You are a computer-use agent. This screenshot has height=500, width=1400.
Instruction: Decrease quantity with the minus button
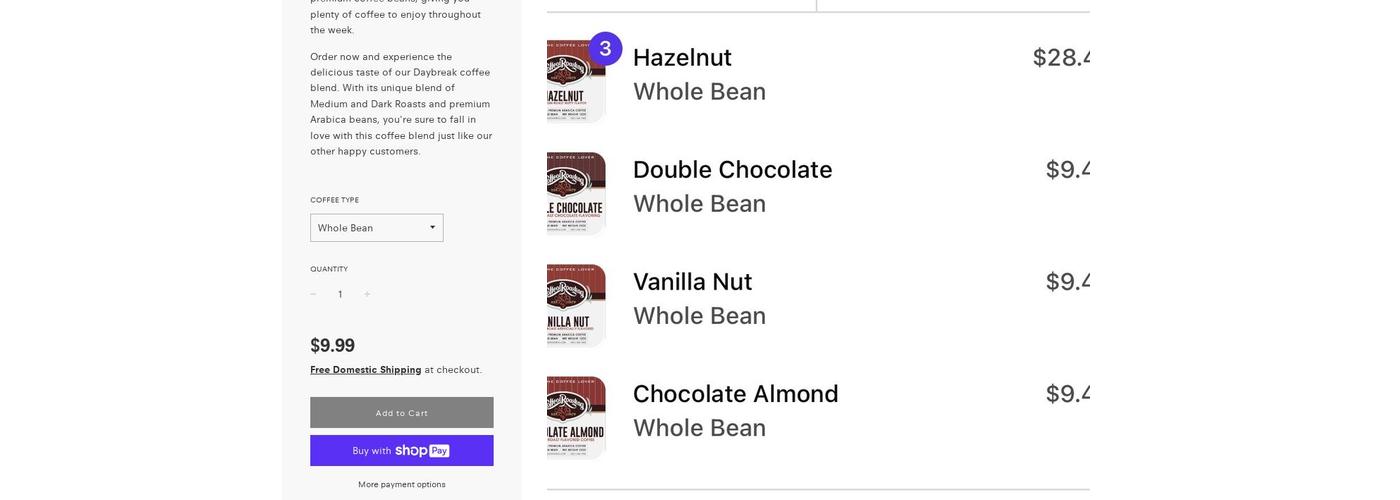point(313,295)
